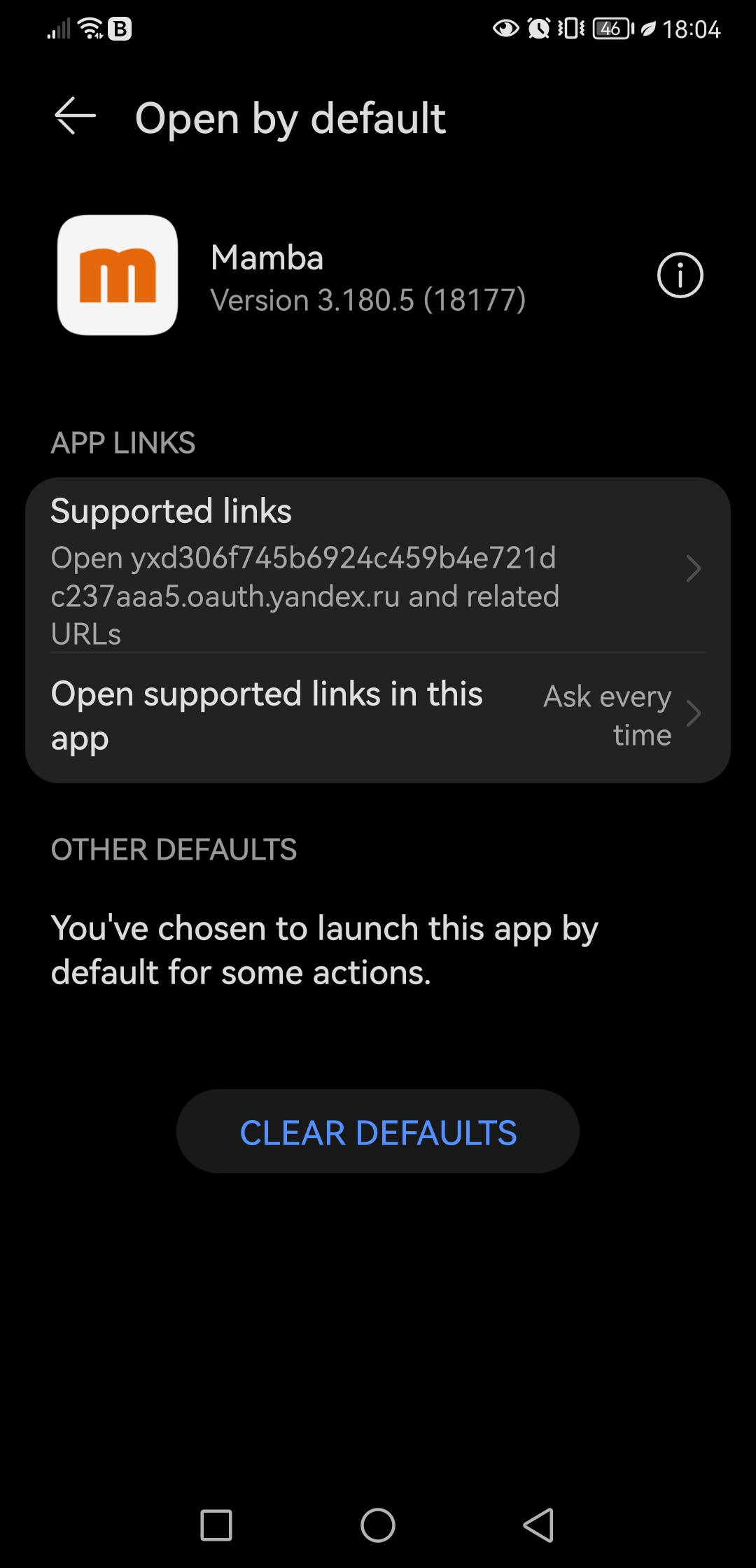Open Mamba app info icon

pos(680,275)
